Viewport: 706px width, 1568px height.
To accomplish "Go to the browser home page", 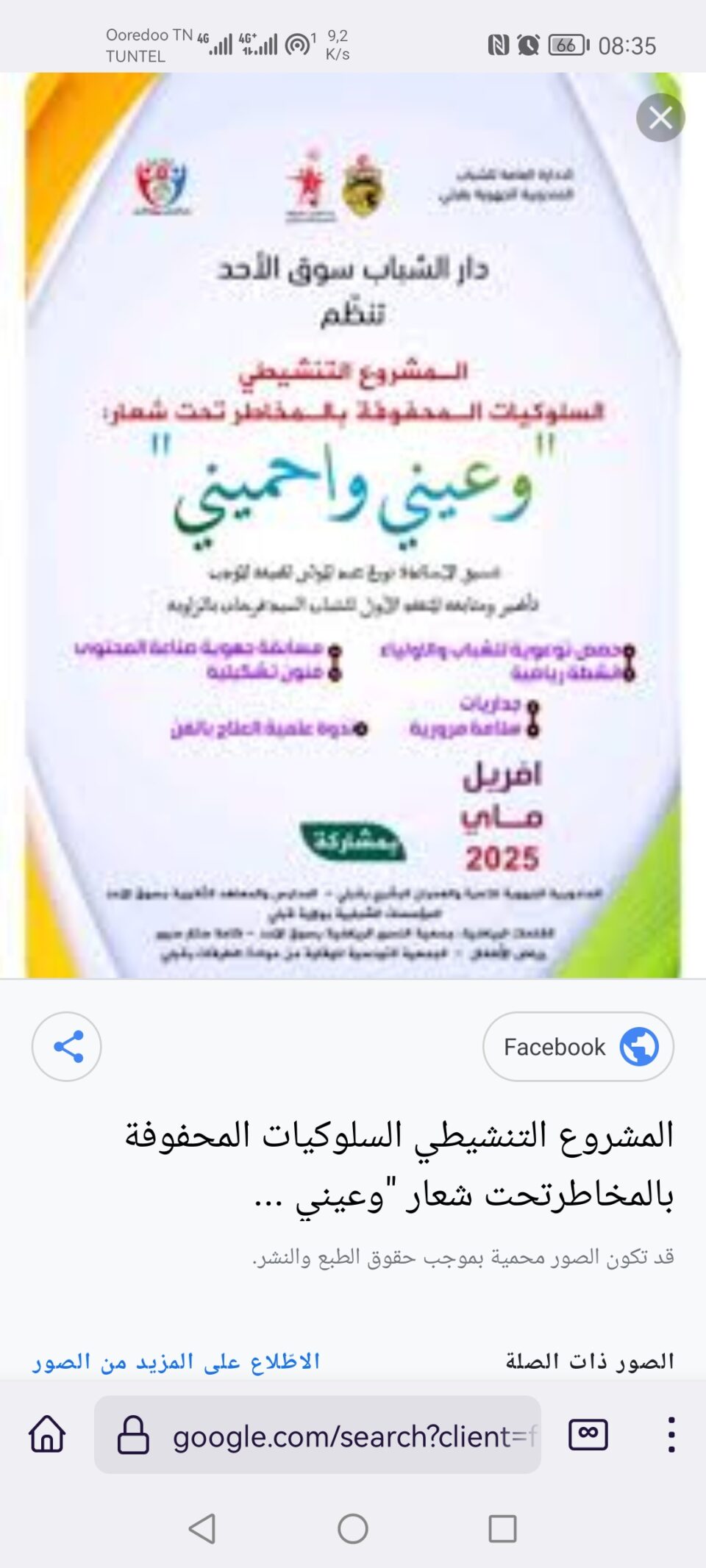I will click(47, 1434).
